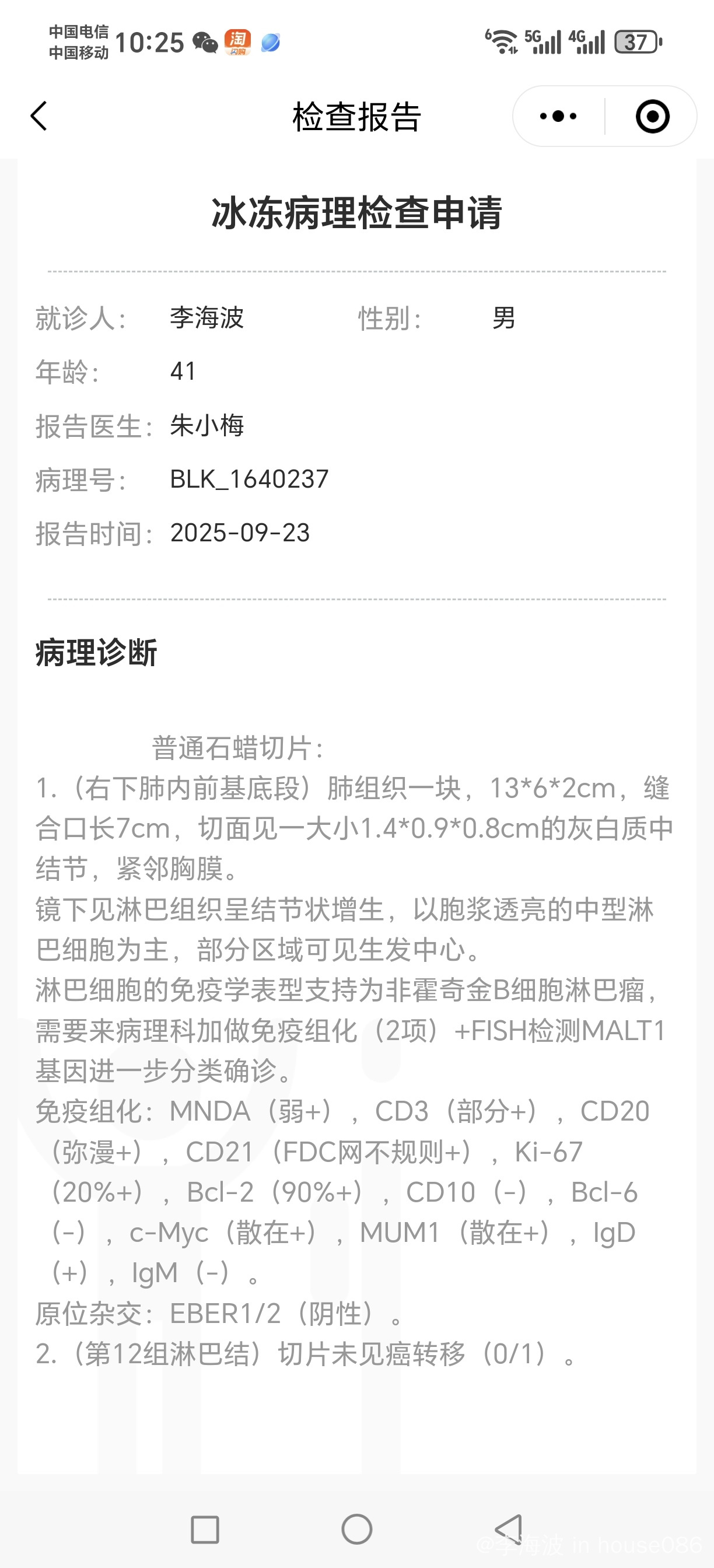Open the recent apps overview
The height and width of the screenshot is (1568, 714).
pyautogui.click(x=205, y=1529)
